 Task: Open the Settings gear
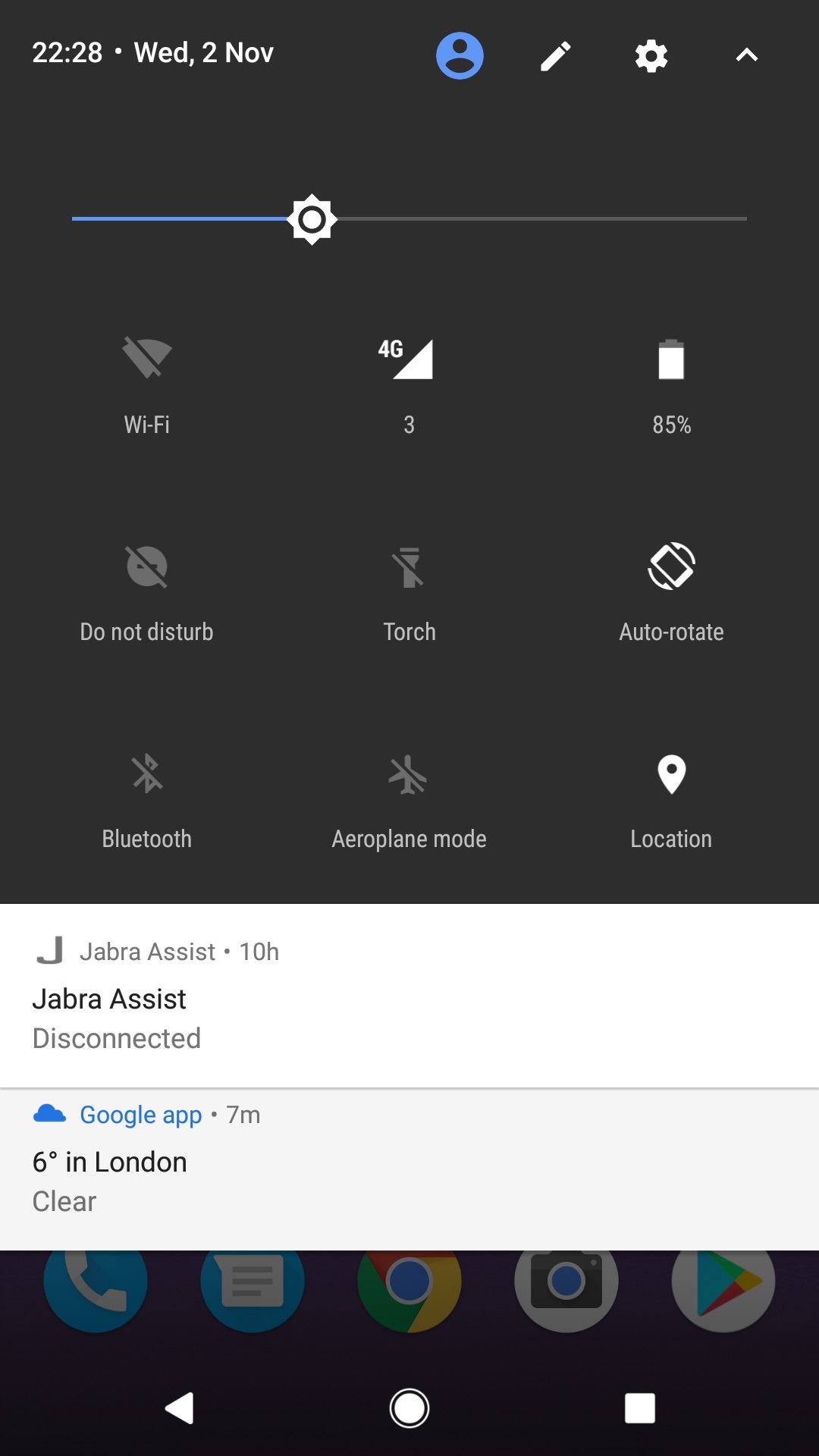651,55
